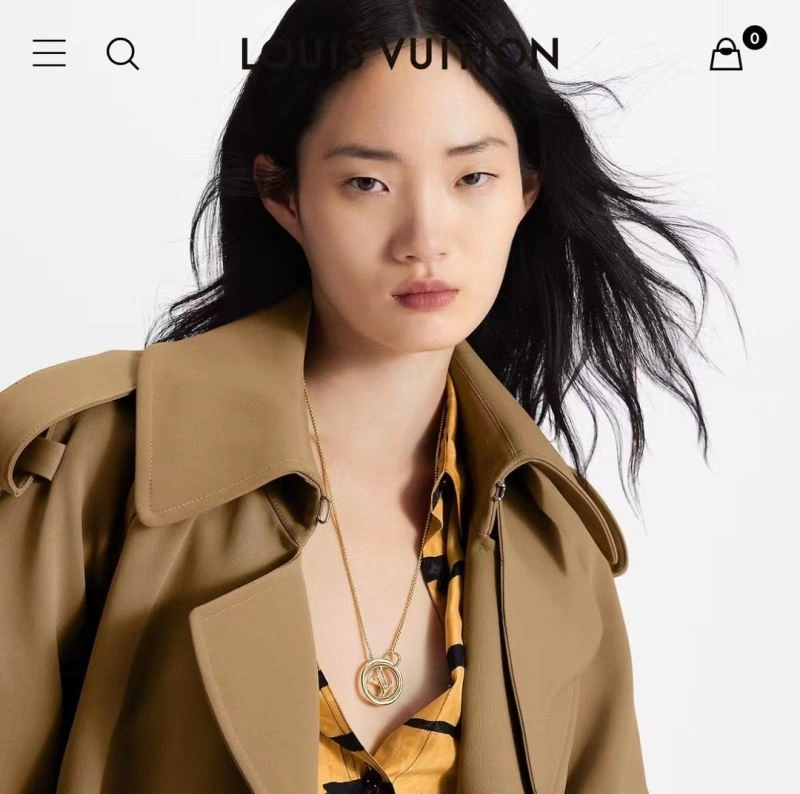This screenshot has height=794, width=800.
Task: Open the search magnifier
Action: [122, 53]
